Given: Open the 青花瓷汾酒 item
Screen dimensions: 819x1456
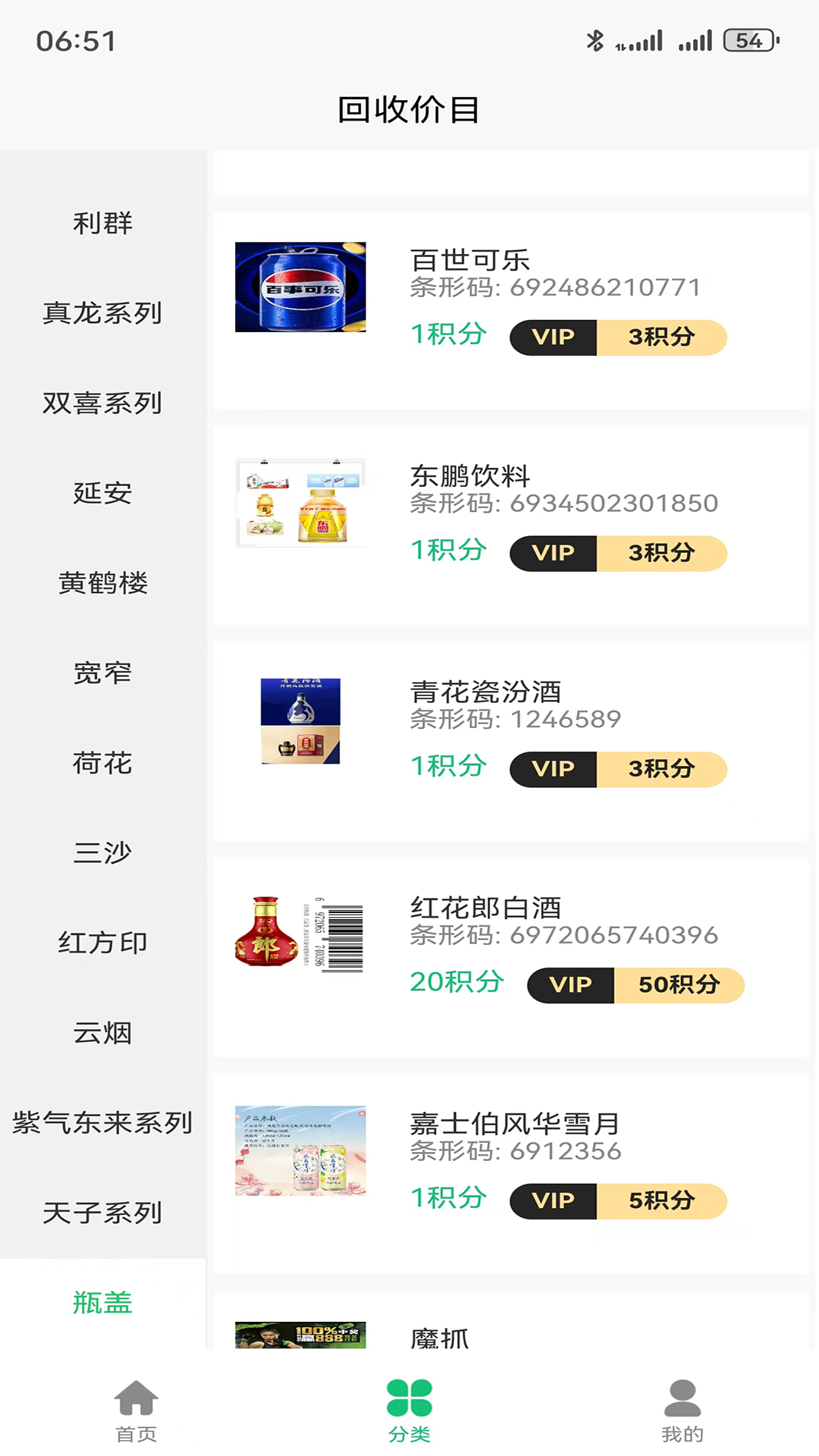Looking at the screenshot, I should click(510, 742).
